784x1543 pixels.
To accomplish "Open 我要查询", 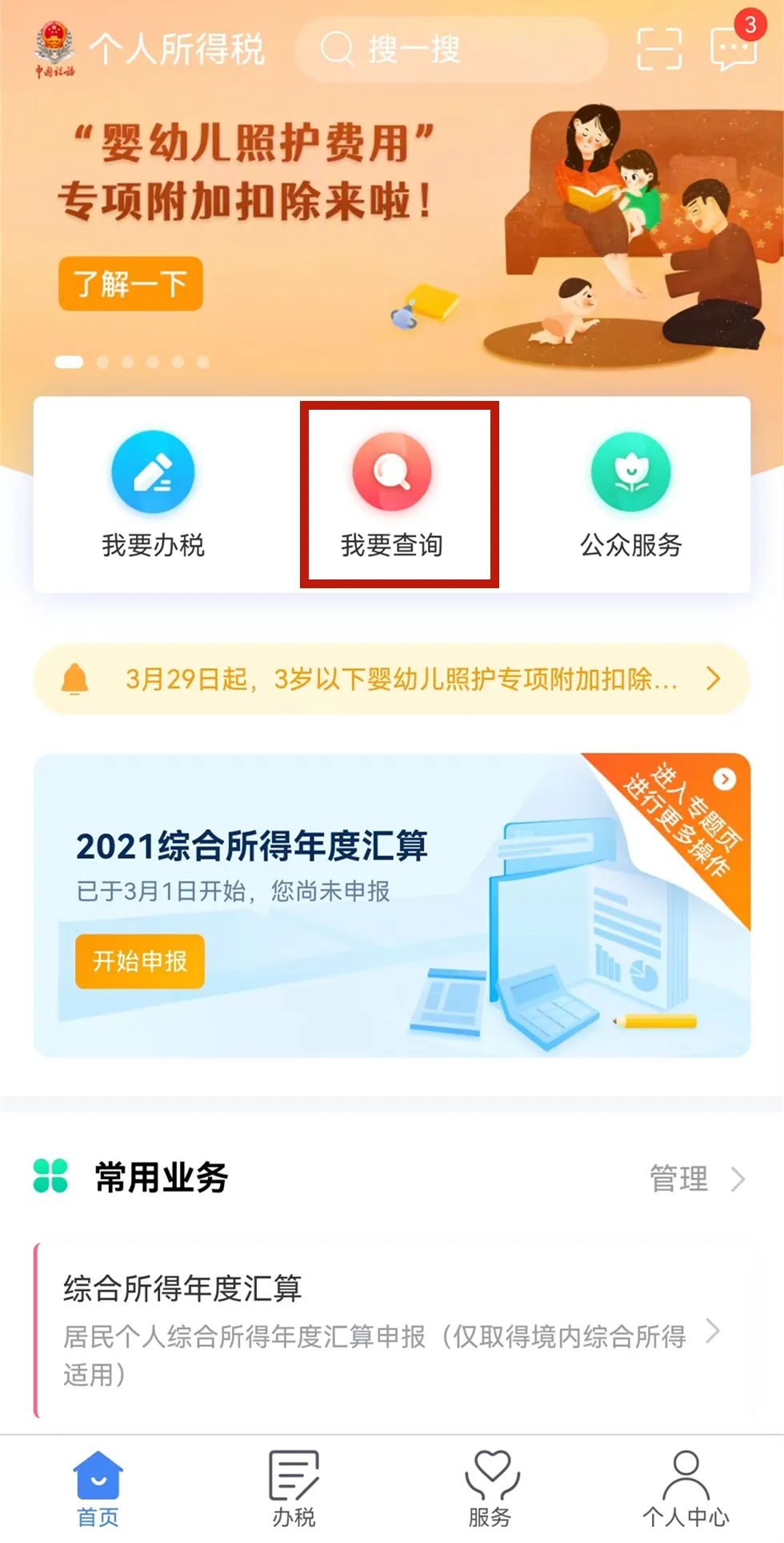I will (x=392, y=495).
